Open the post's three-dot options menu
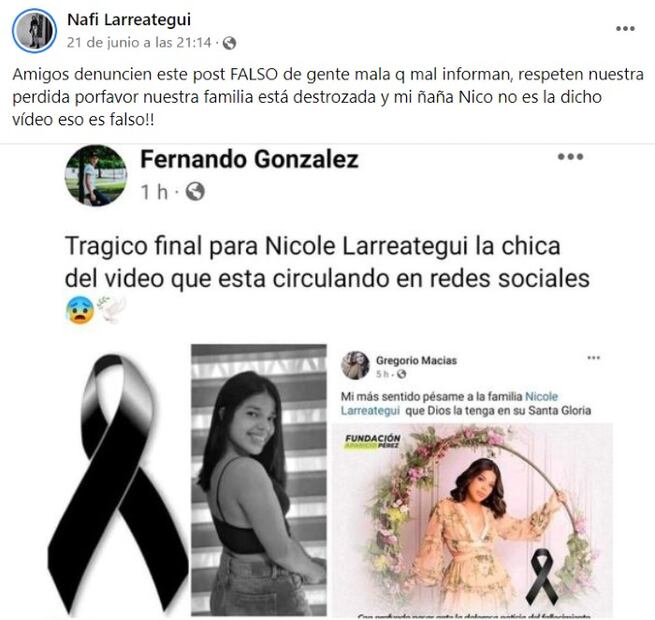655x620 pixels. [x=625, y=29]
